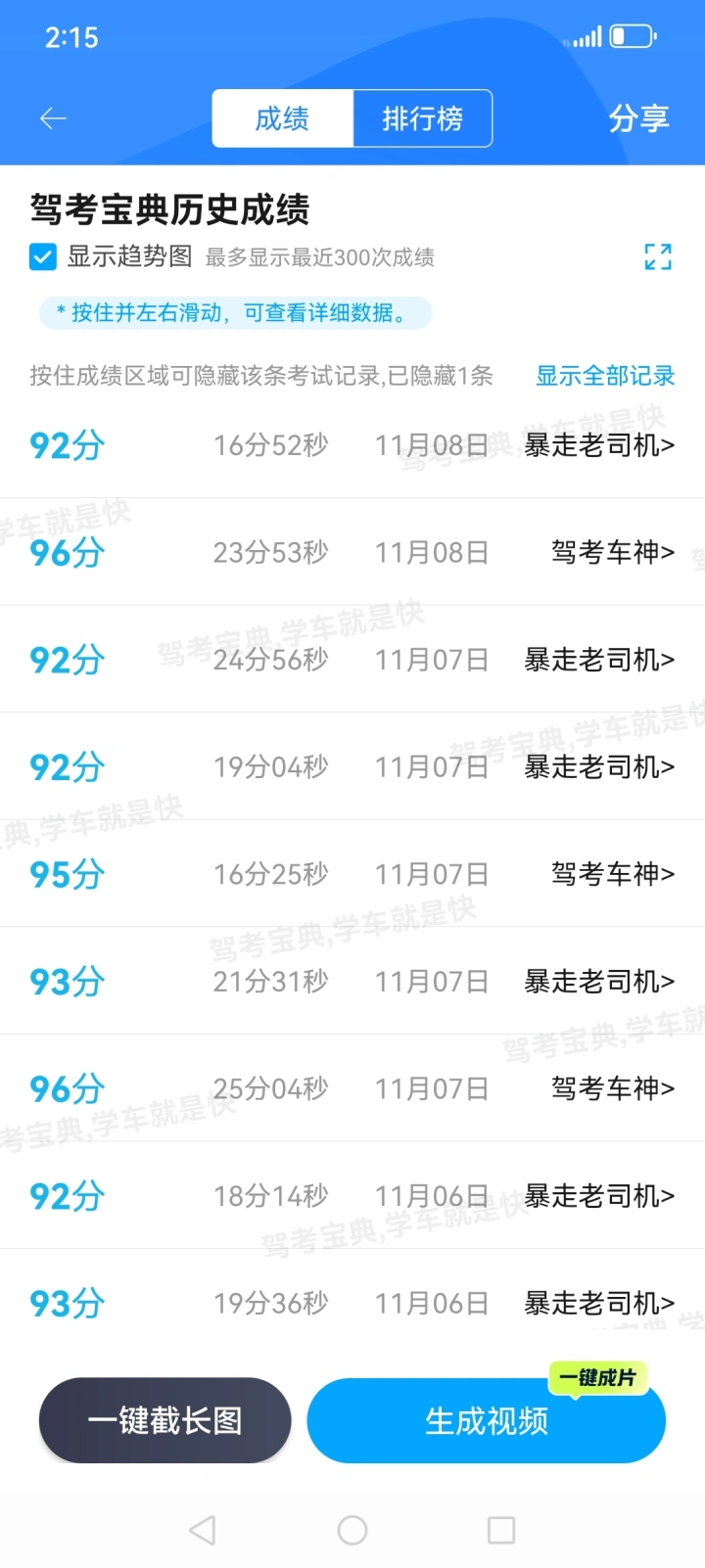705x1568 pixels.
Task: Tap the 一键截长图 button
Action: click(164, 1420)
